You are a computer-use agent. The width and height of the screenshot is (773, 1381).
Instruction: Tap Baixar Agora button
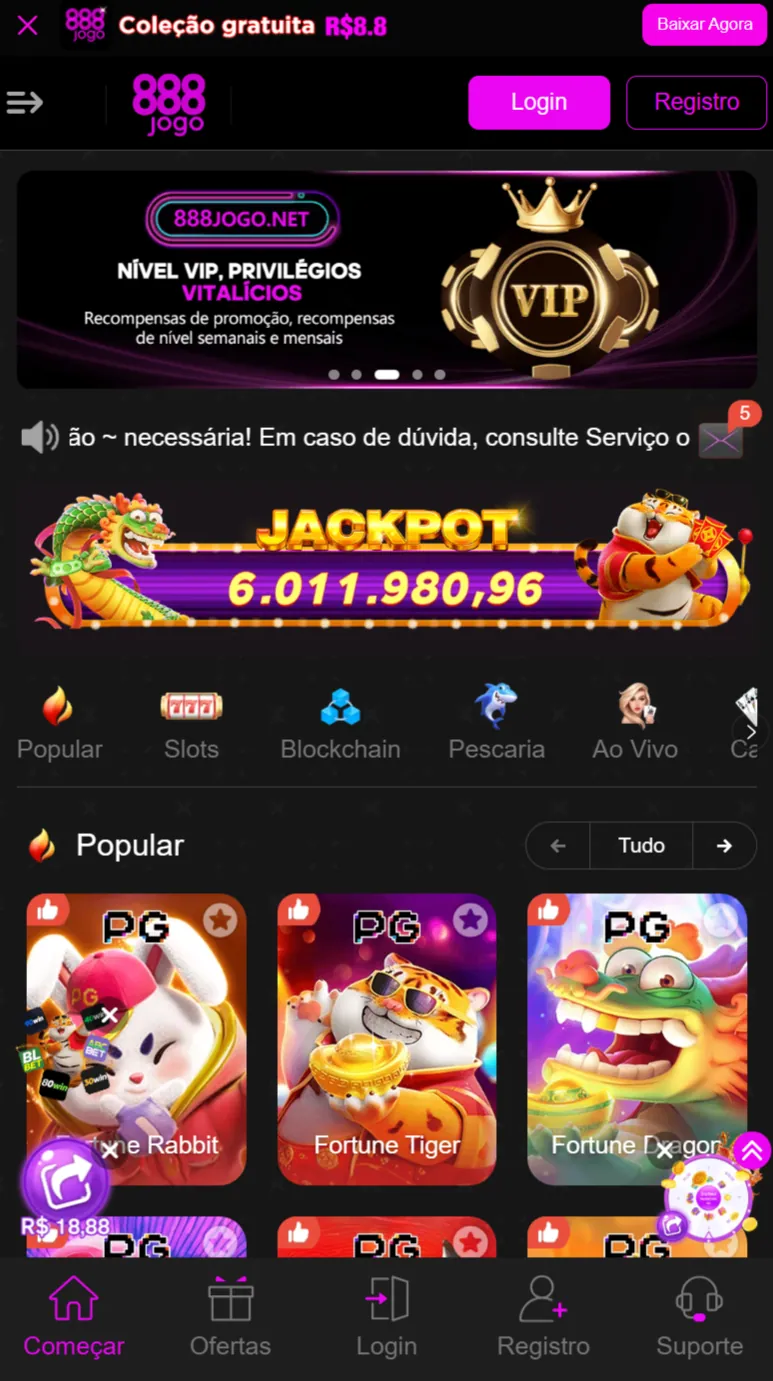pos(704,25)
